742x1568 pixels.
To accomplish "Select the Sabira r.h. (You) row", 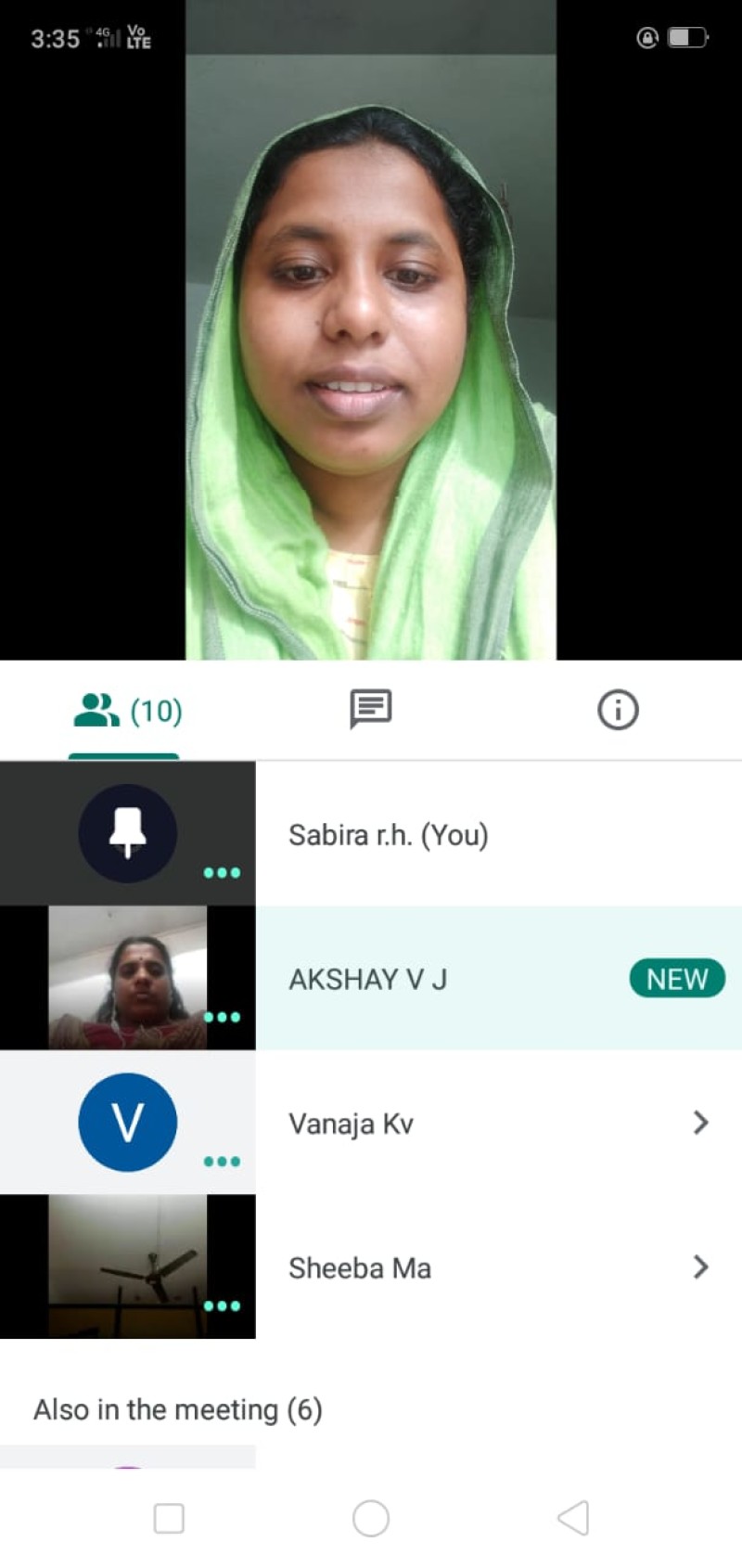I will [498, 835].
